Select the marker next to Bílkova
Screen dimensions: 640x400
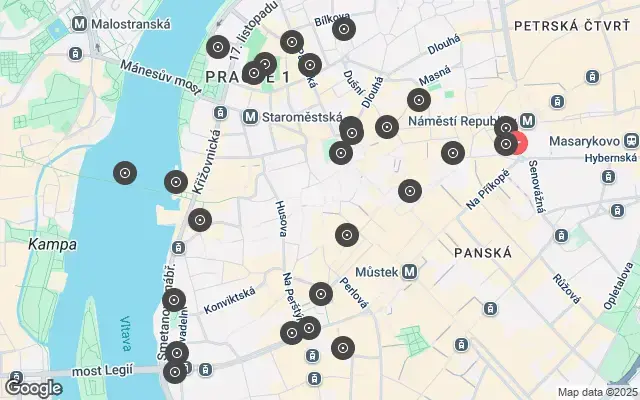coord(344,30)
